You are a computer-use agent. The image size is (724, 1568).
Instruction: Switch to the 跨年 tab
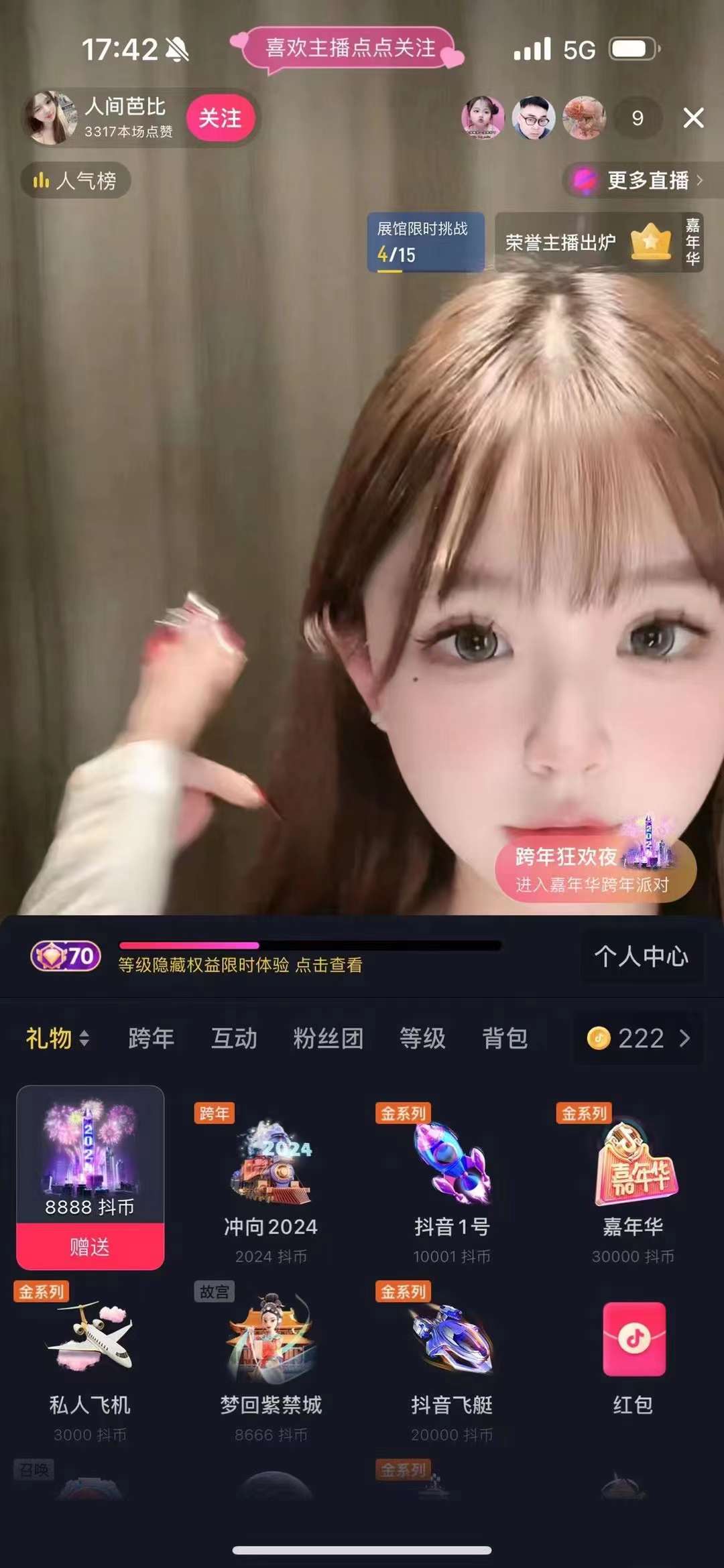click(x=151, y=1039)
